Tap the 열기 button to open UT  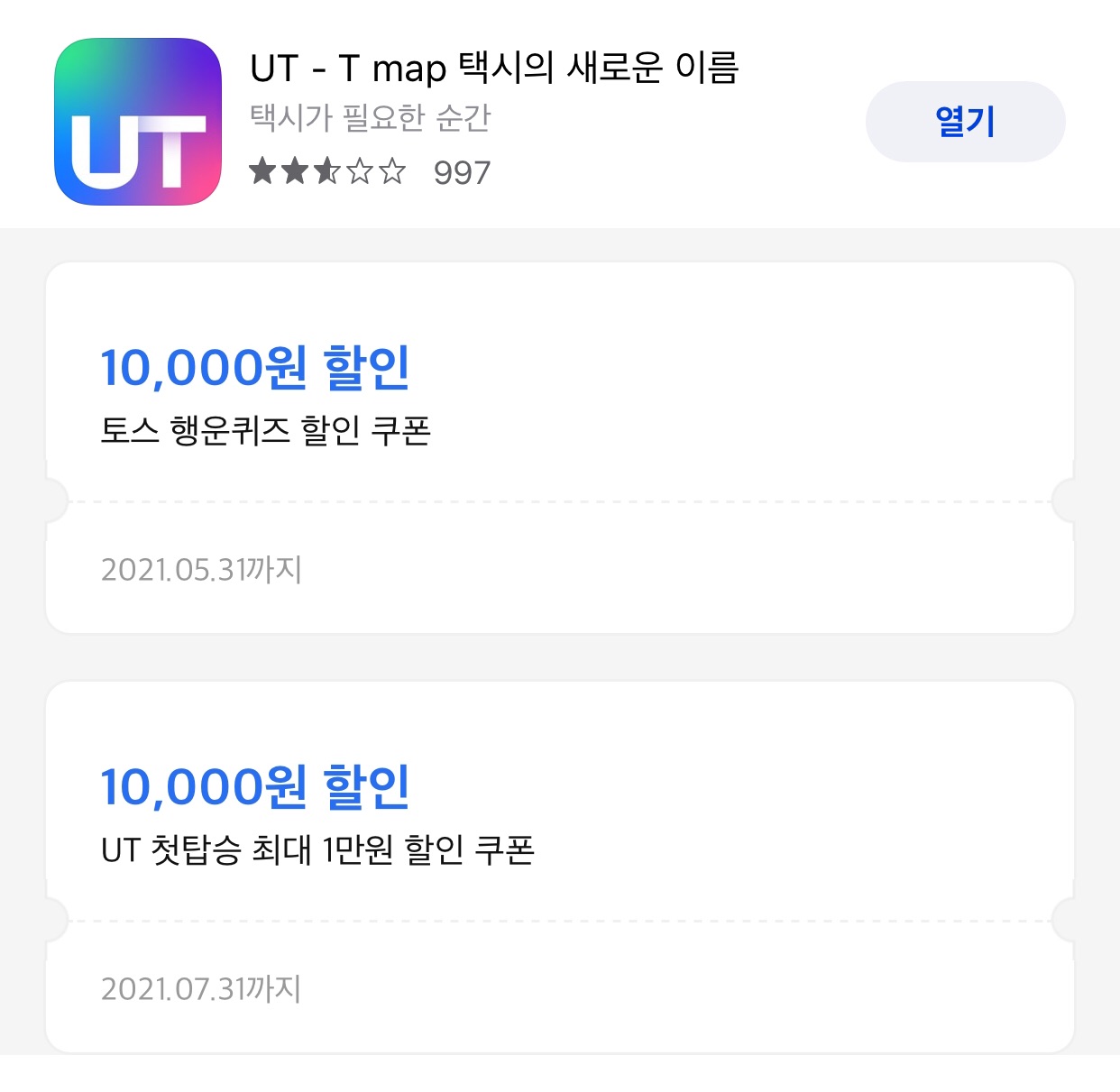[965, 122]
